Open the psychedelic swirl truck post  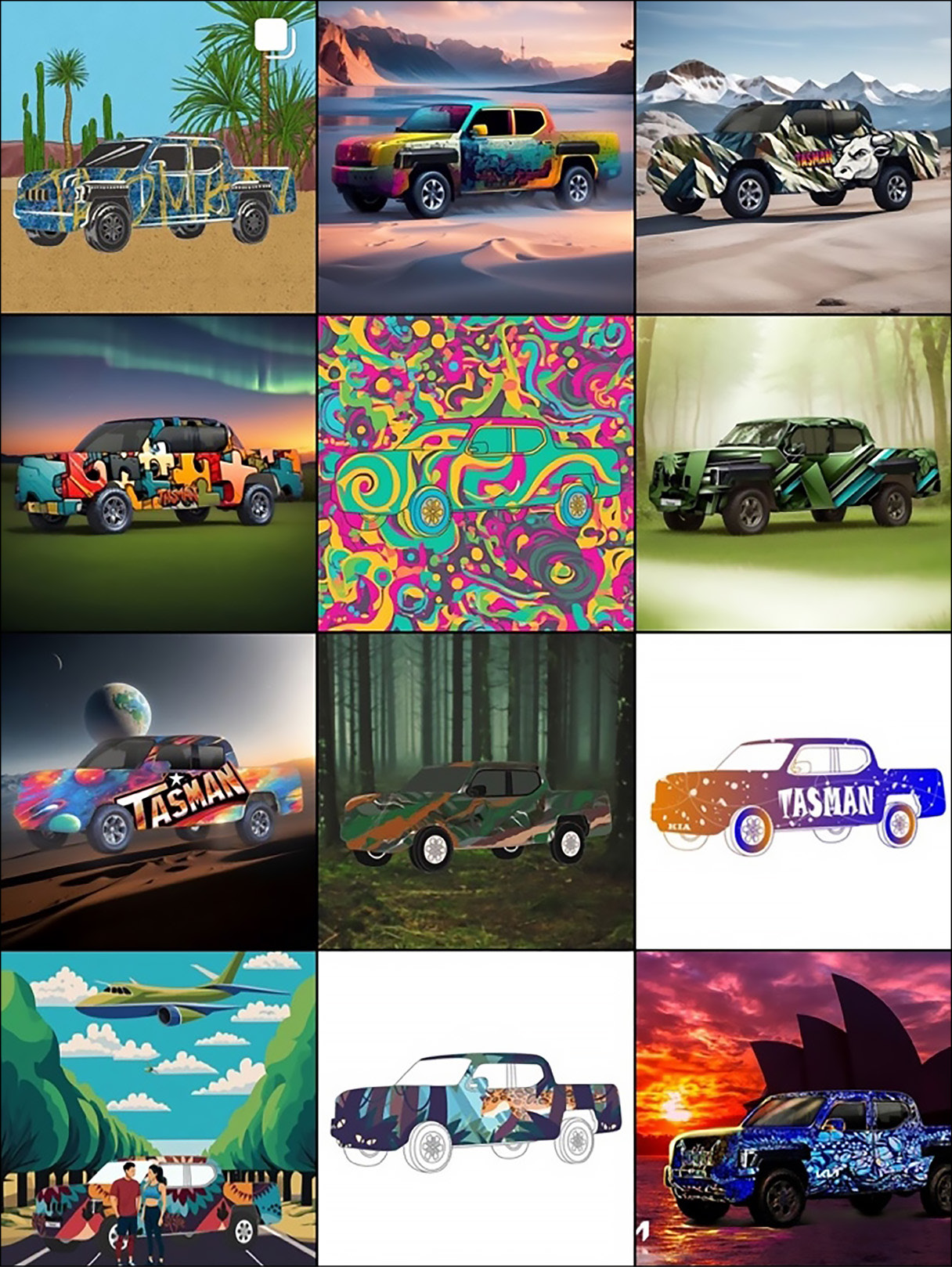(475, 474)
